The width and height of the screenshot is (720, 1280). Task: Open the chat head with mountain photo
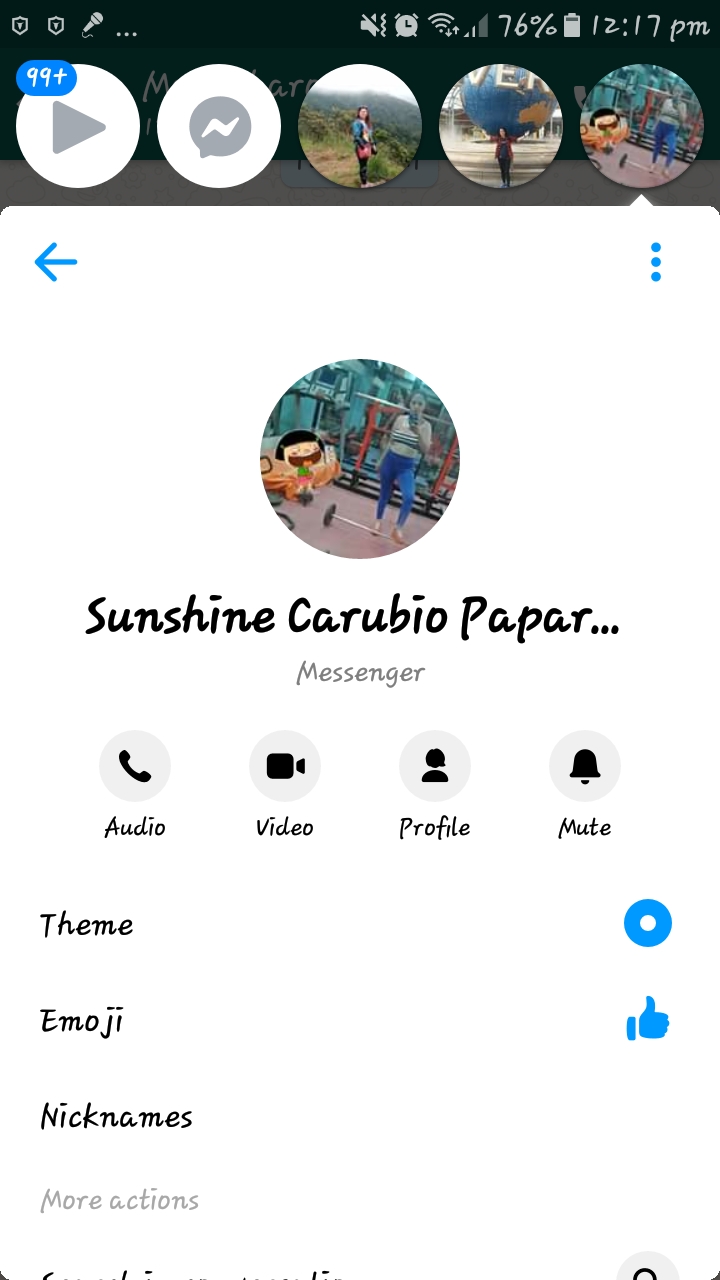[x=360, y=127]
